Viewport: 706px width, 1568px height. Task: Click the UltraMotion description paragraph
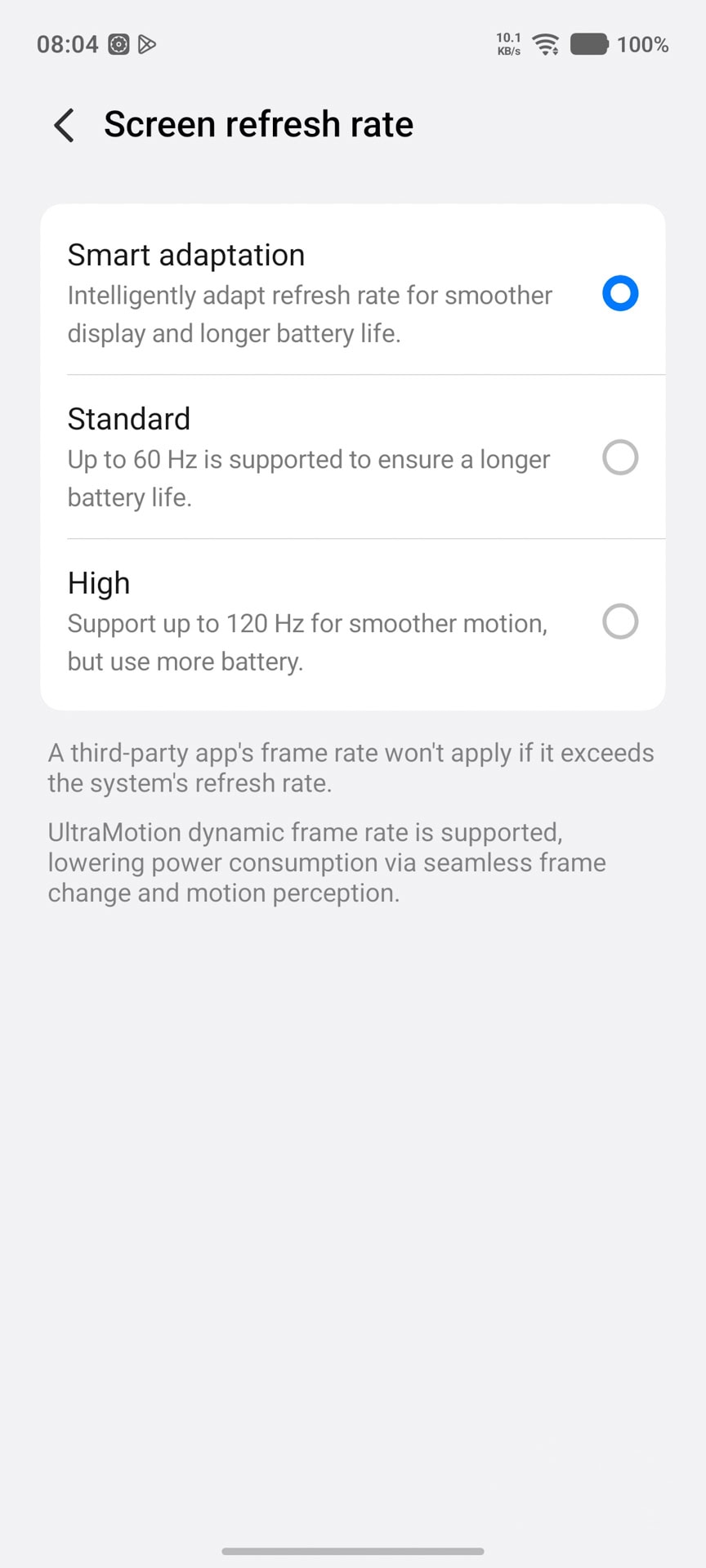327,862
